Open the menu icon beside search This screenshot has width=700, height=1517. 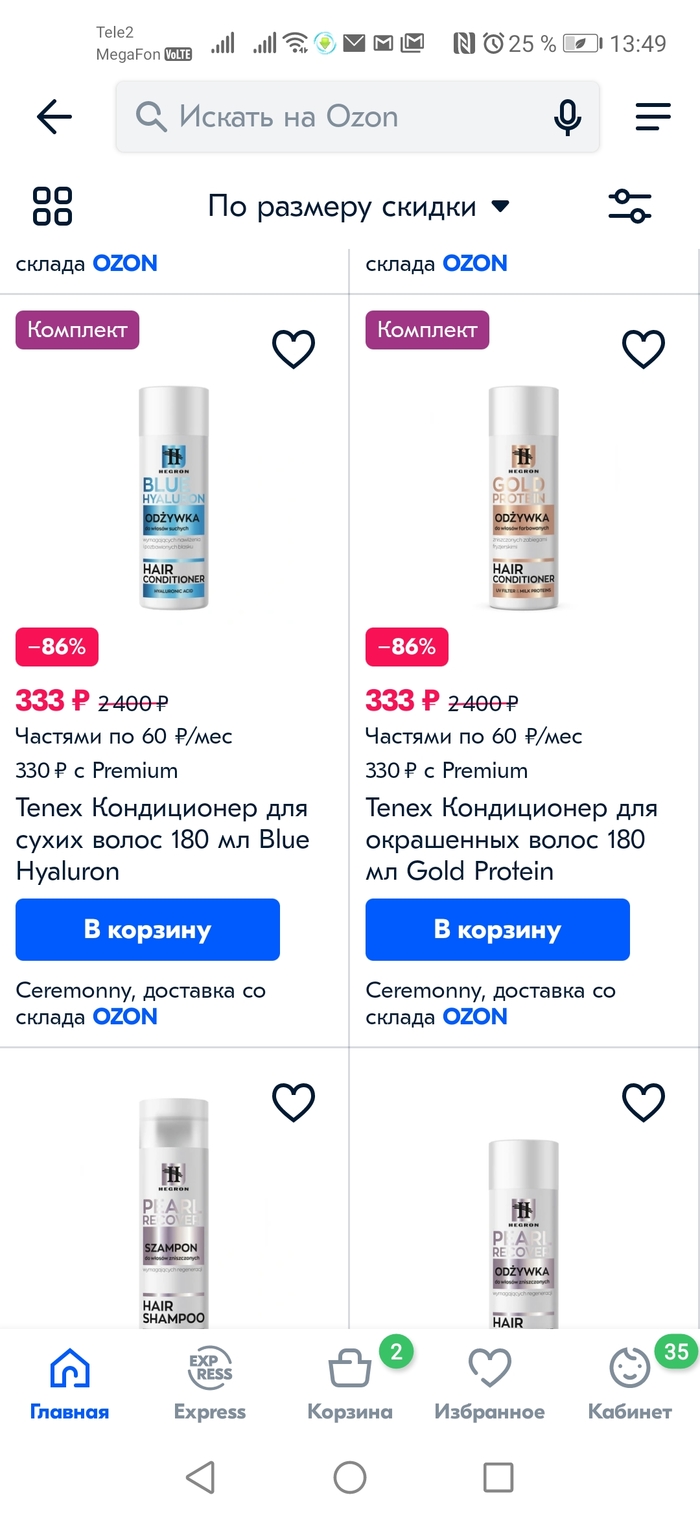click(x=653, y=117)
